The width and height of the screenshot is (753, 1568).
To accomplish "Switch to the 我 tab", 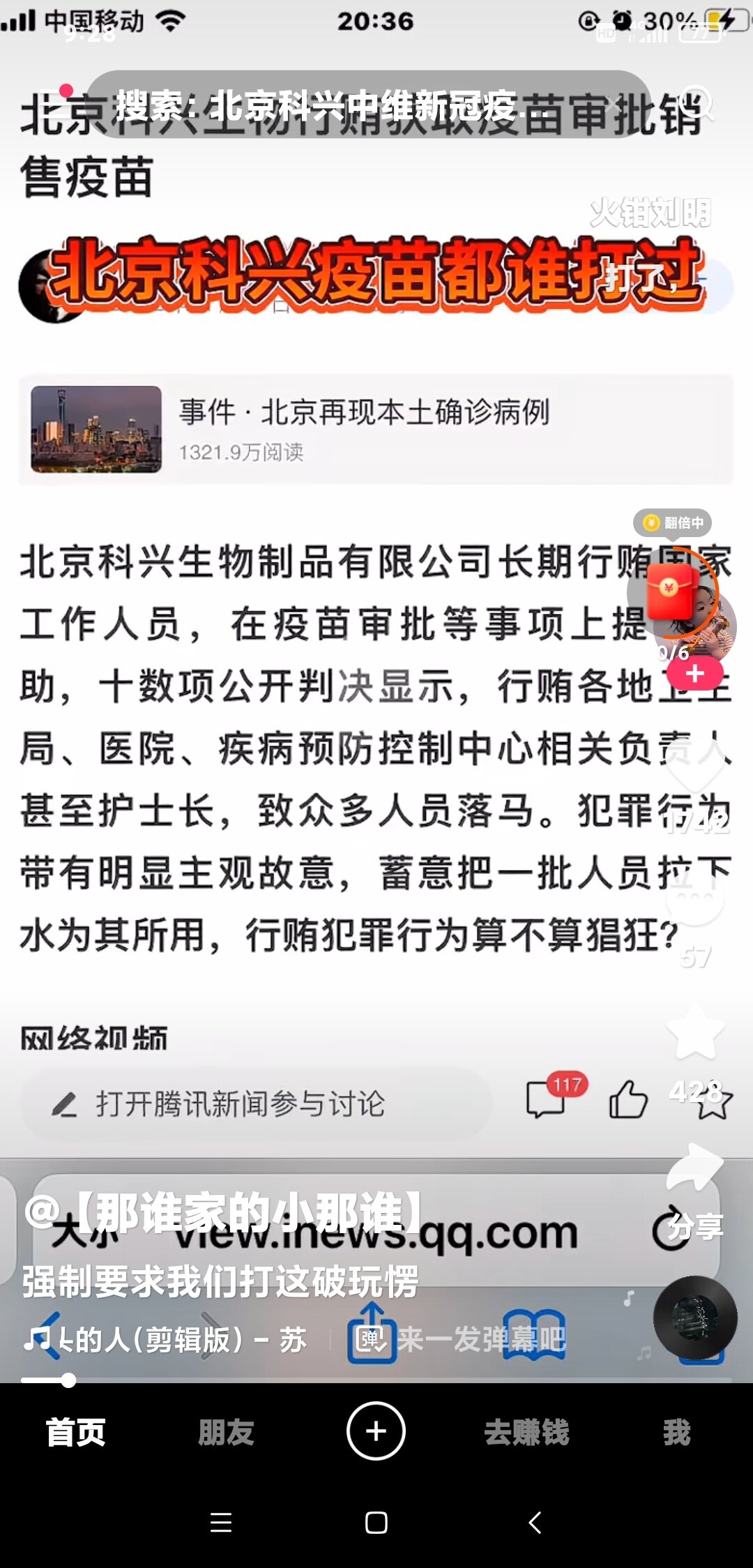I will (676, 1432).
